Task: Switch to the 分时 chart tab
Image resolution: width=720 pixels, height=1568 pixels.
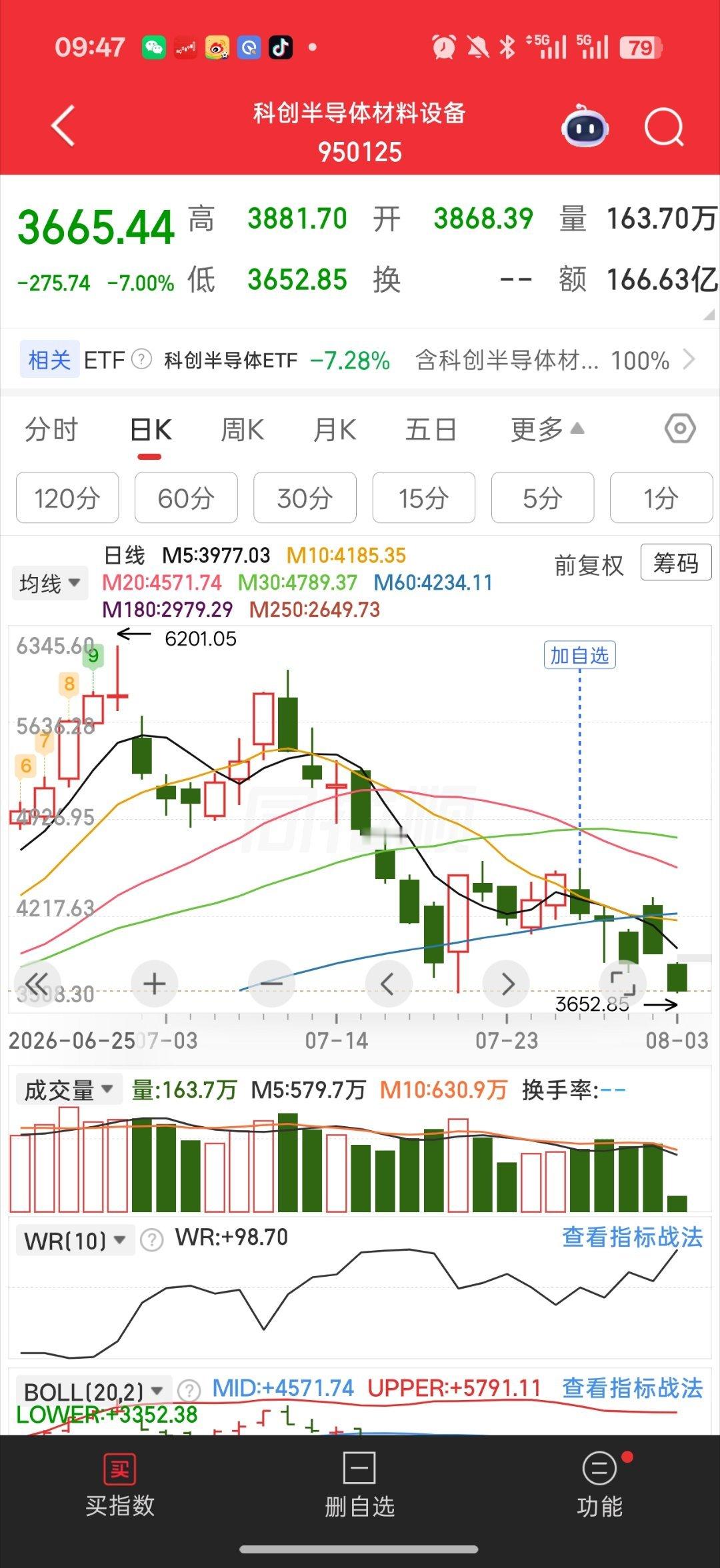Action: [51, 429]
